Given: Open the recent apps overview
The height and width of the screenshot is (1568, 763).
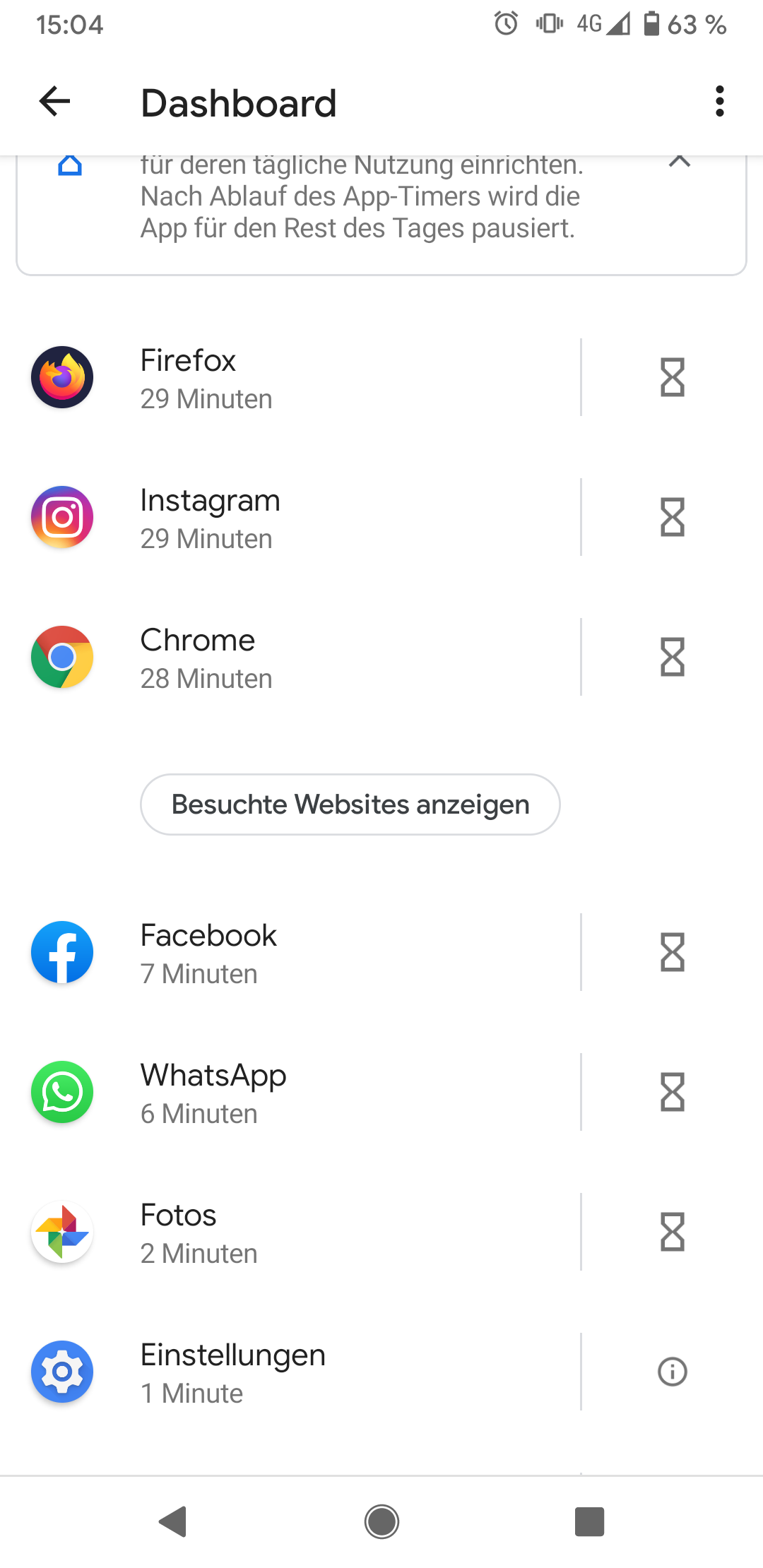Looking at the screenshot, I should pyautogui.click(x=589, y=1521).
